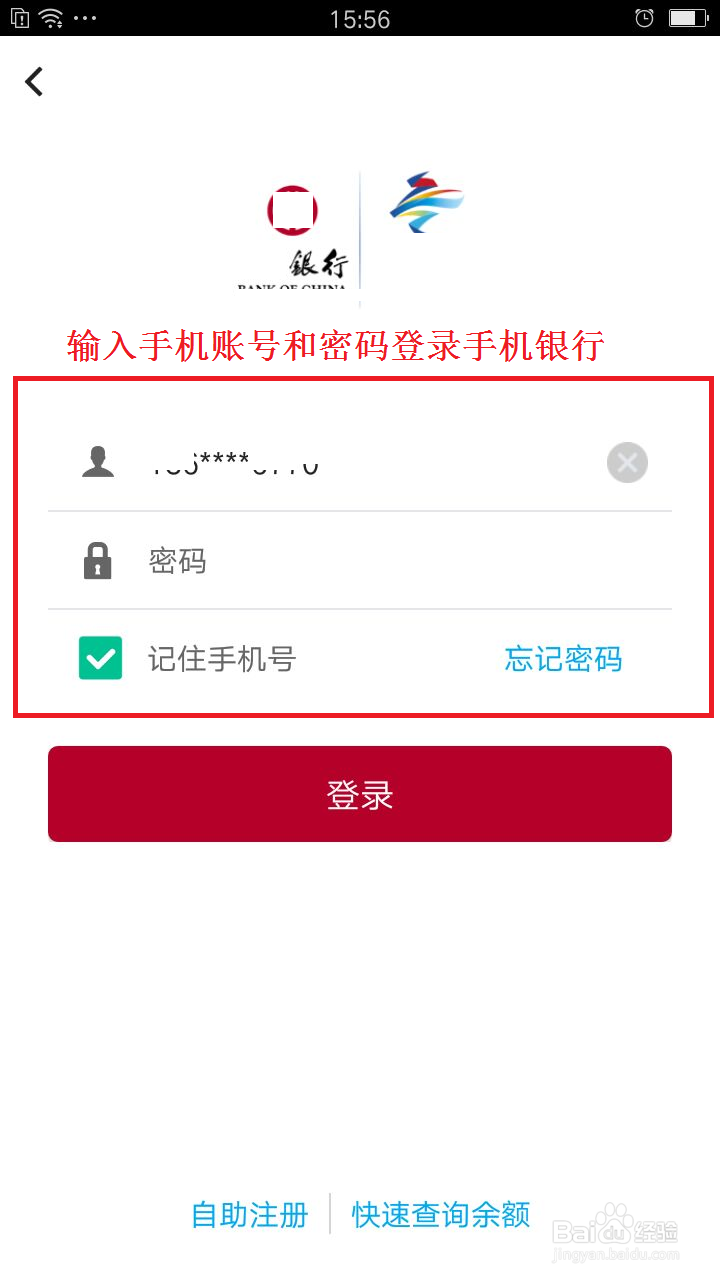Tap the ellipsis icon in the status bar
This screenshot has width=720, height=1280.
click(x=85, y=18)
